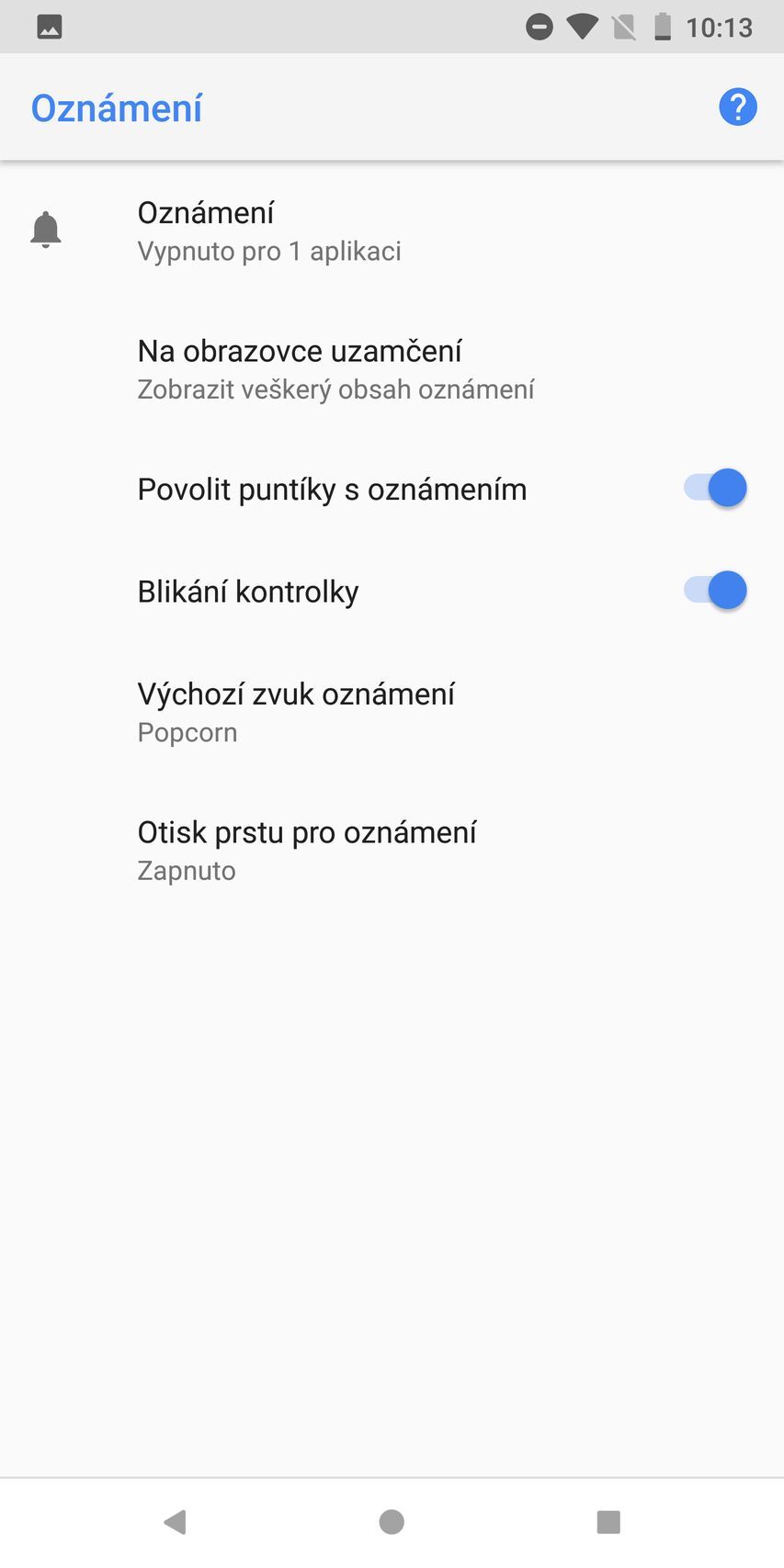Tap the Wi-Fi icon in status bar

coord(584,26)
